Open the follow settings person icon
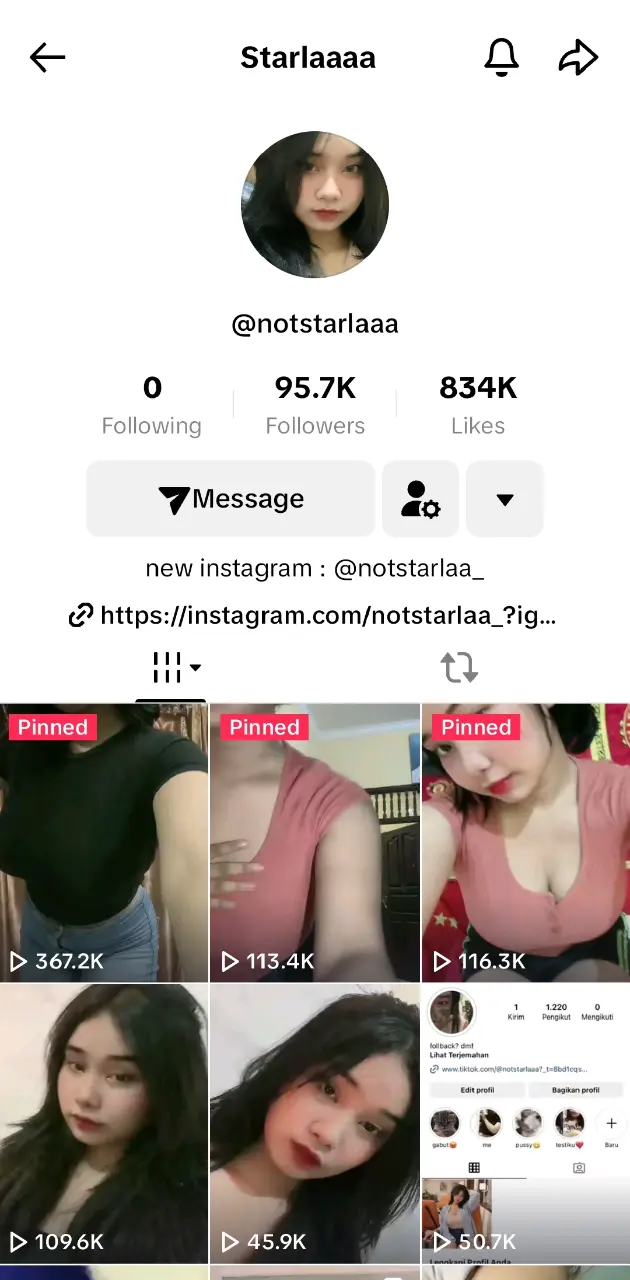 coord(420,499)
